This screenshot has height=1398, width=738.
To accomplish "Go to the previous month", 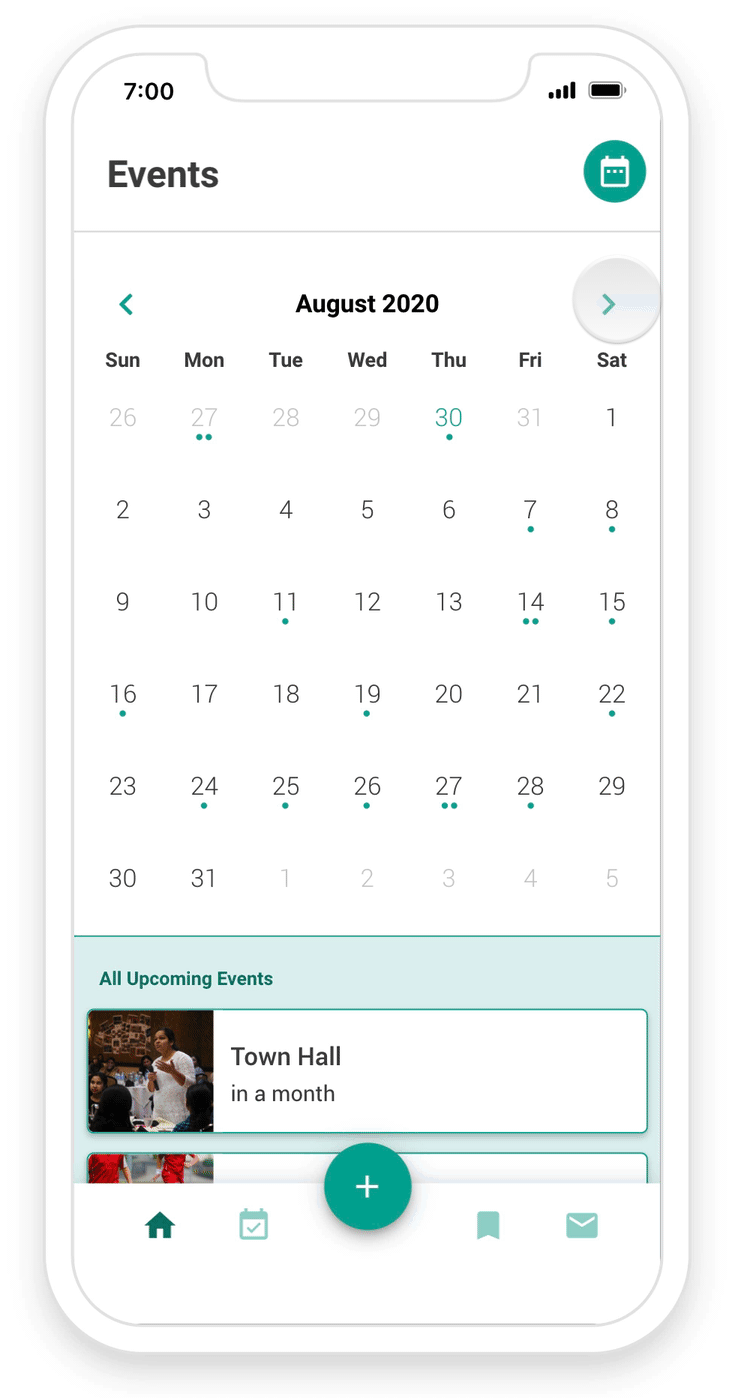I will [126, 304].
